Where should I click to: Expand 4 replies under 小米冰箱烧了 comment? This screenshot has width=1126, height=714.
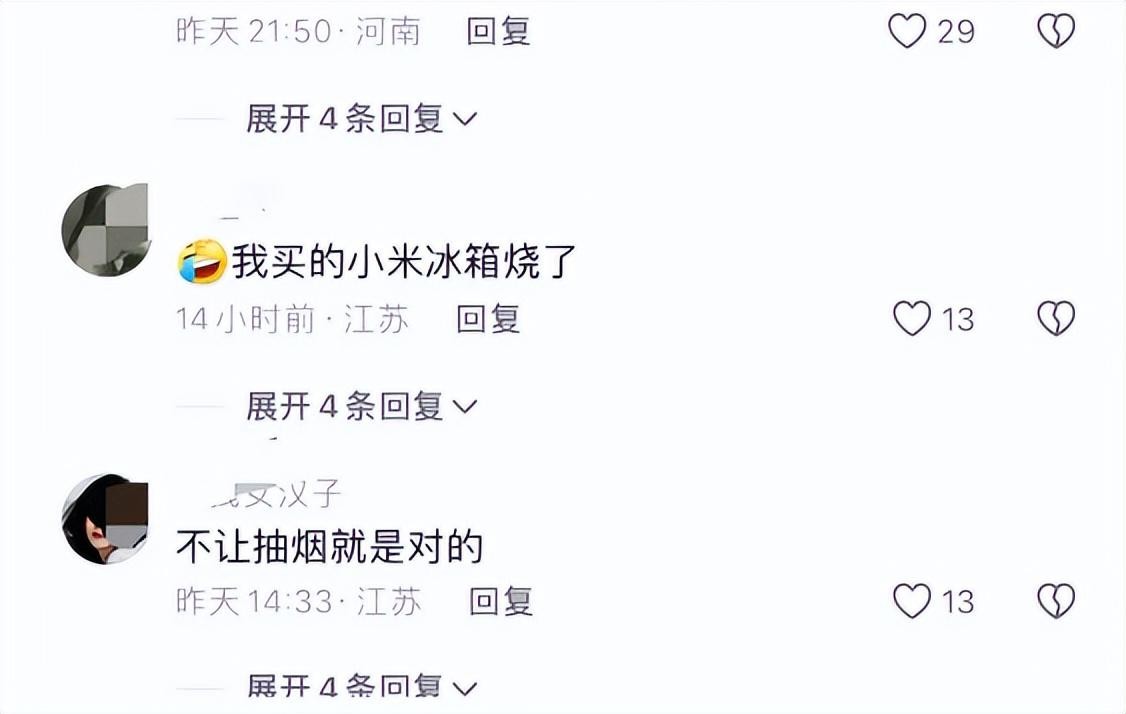click(360, 406)
